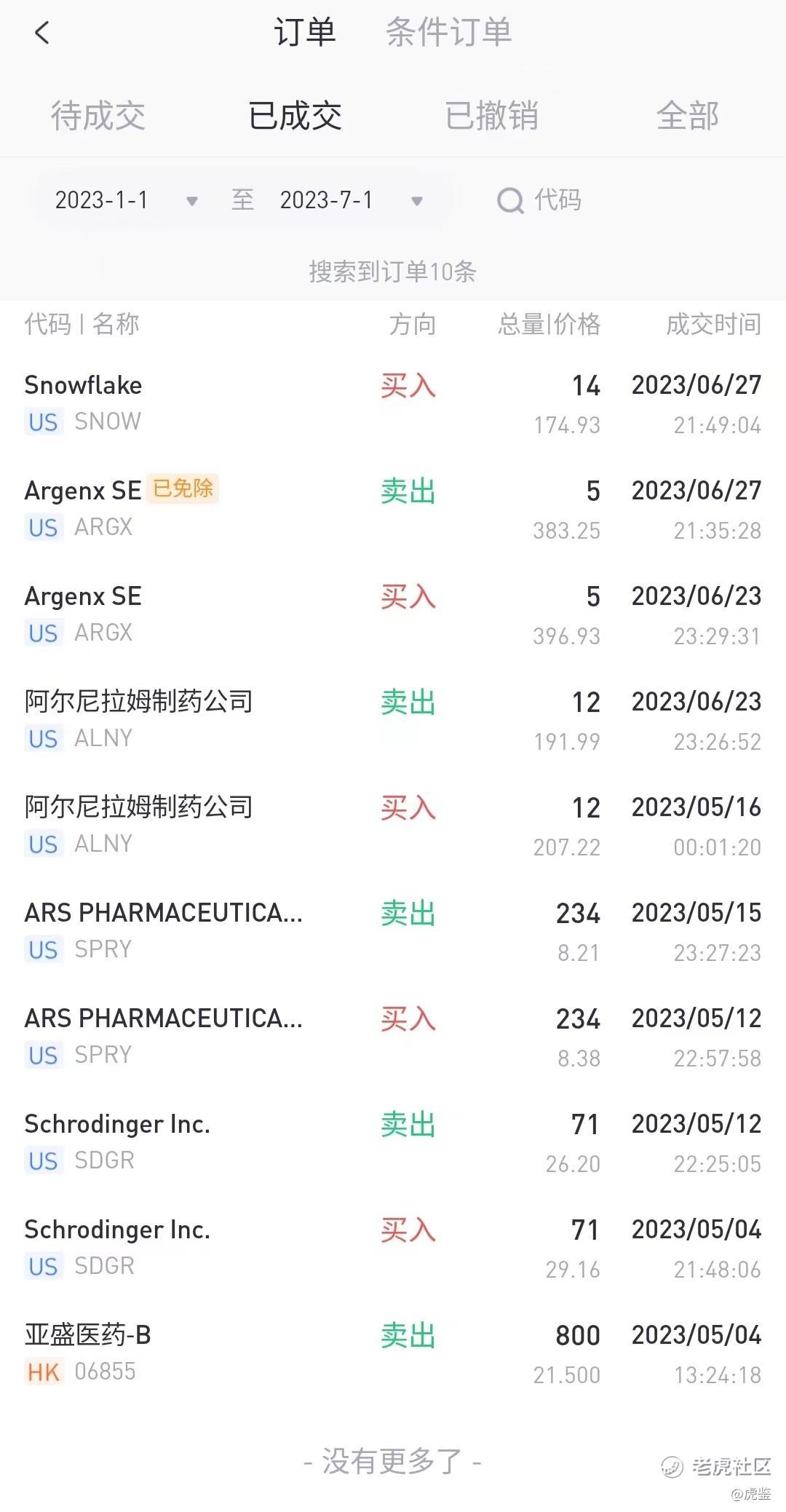Open the Argenx SE buy order on 06/23

tap(393, 615)
